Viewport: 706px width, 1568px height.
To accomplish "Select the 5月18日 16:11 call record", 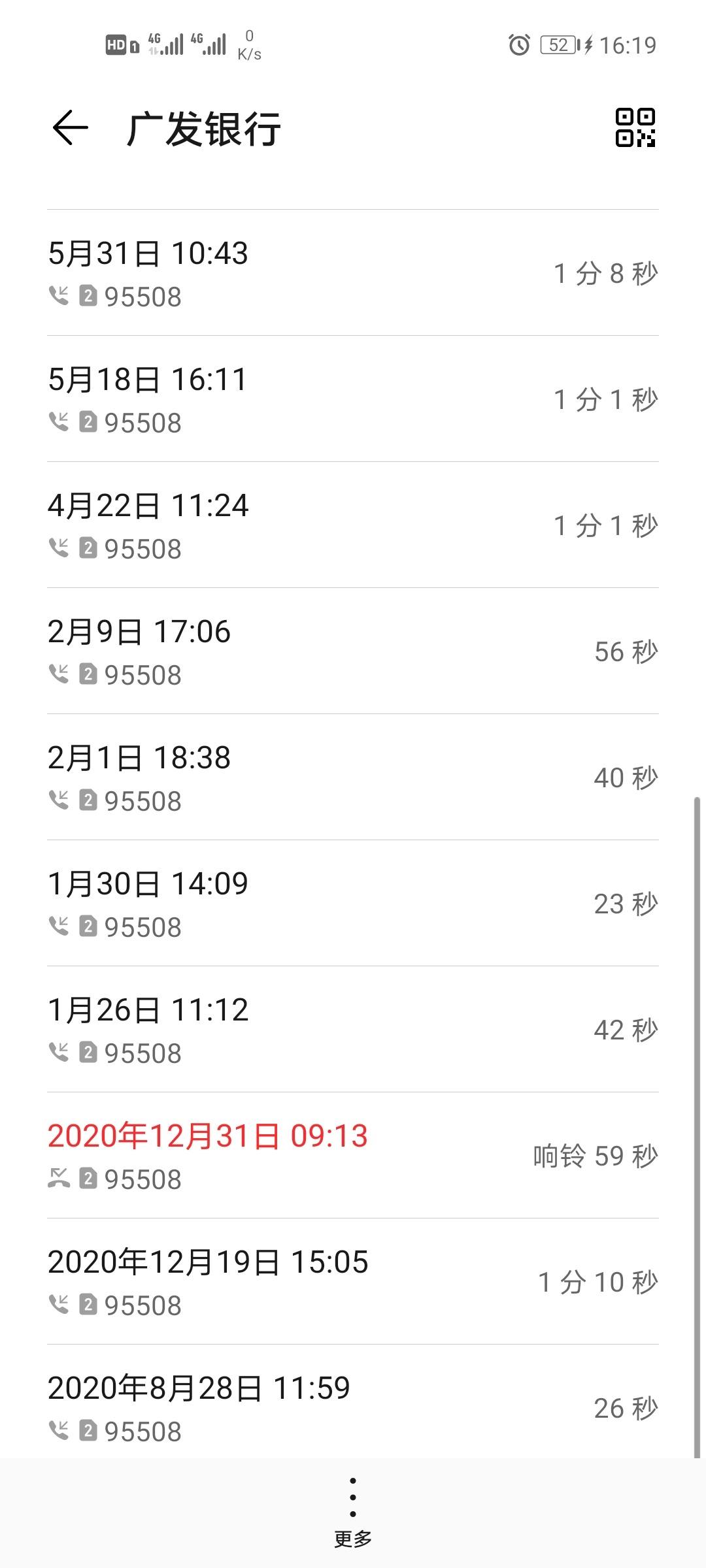I will point(353,399).
